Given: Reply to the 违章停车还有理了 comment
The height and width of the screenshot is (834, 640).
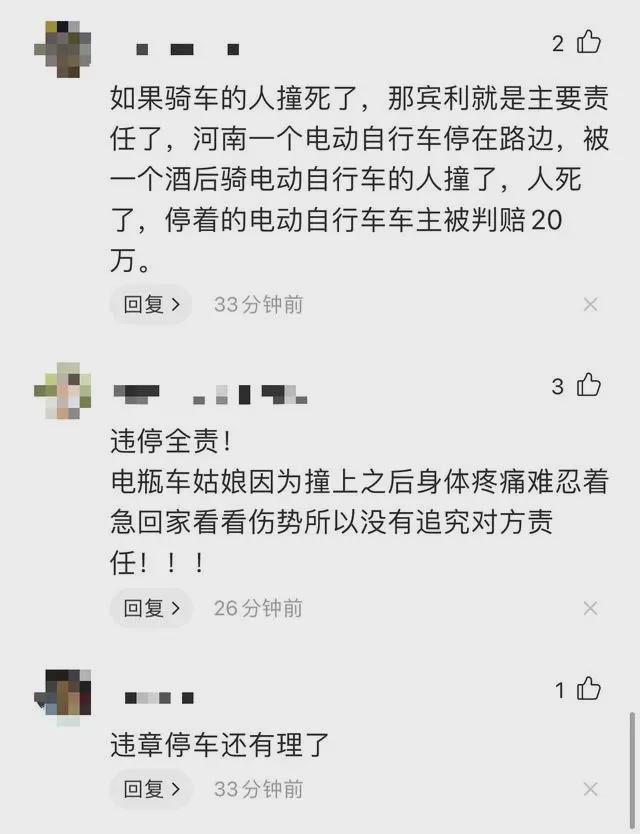Looking at the screenshot, I should coord(150,789).
